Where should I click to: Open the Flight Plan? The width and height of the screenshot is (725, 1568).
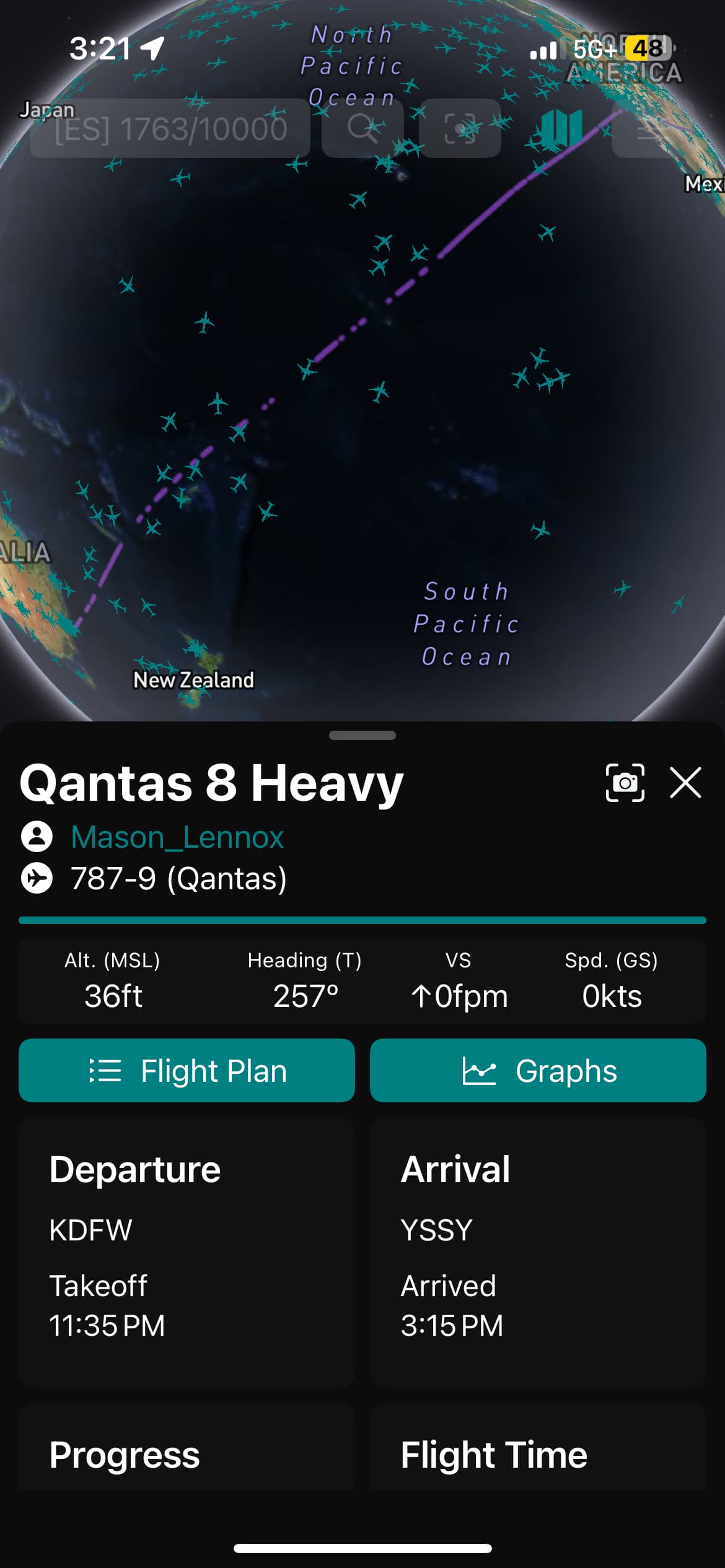(x=187, y=1071)
